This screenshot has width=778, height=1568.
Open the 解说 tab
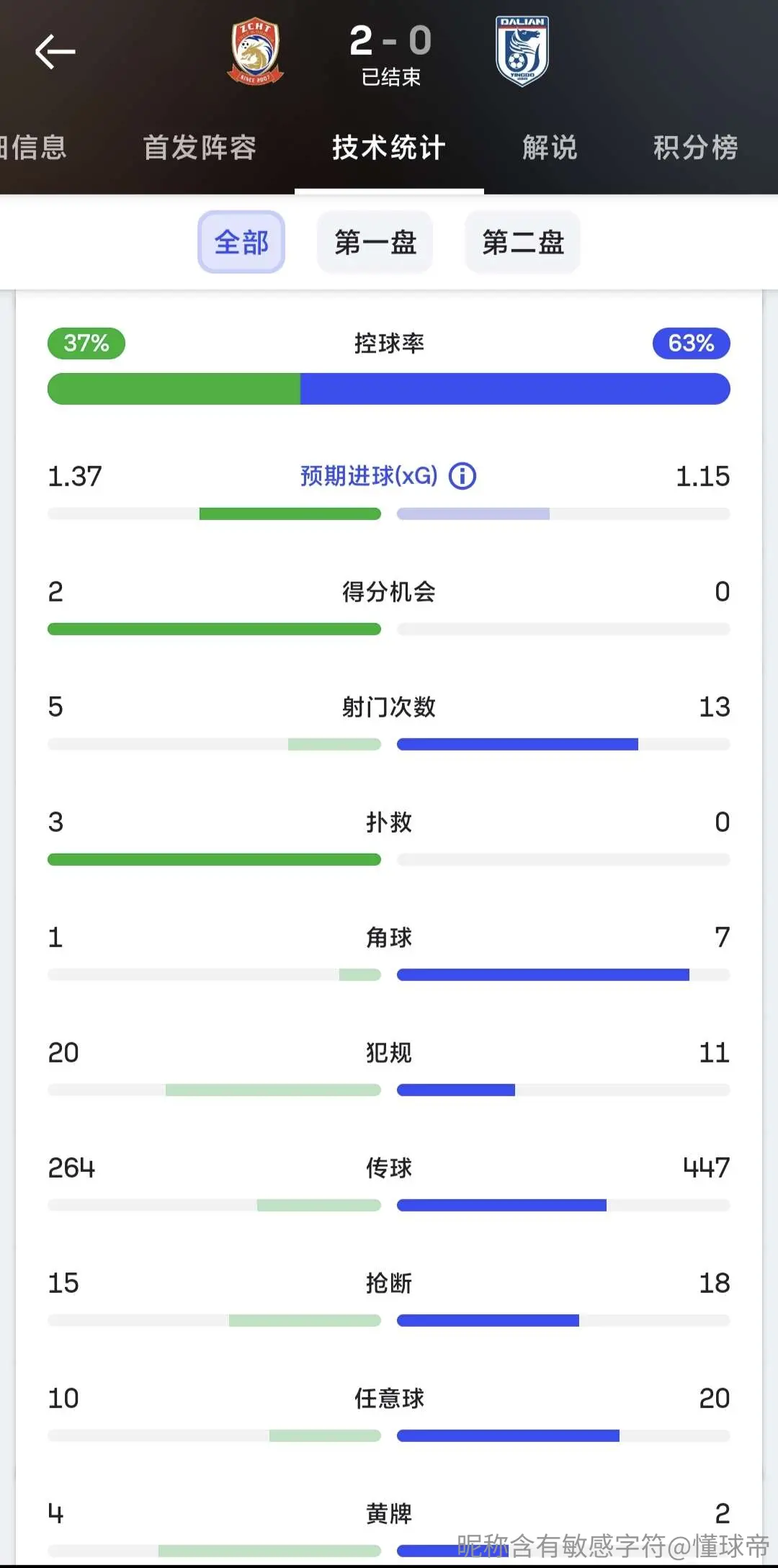pyautogui.click(x=550, y=148)
